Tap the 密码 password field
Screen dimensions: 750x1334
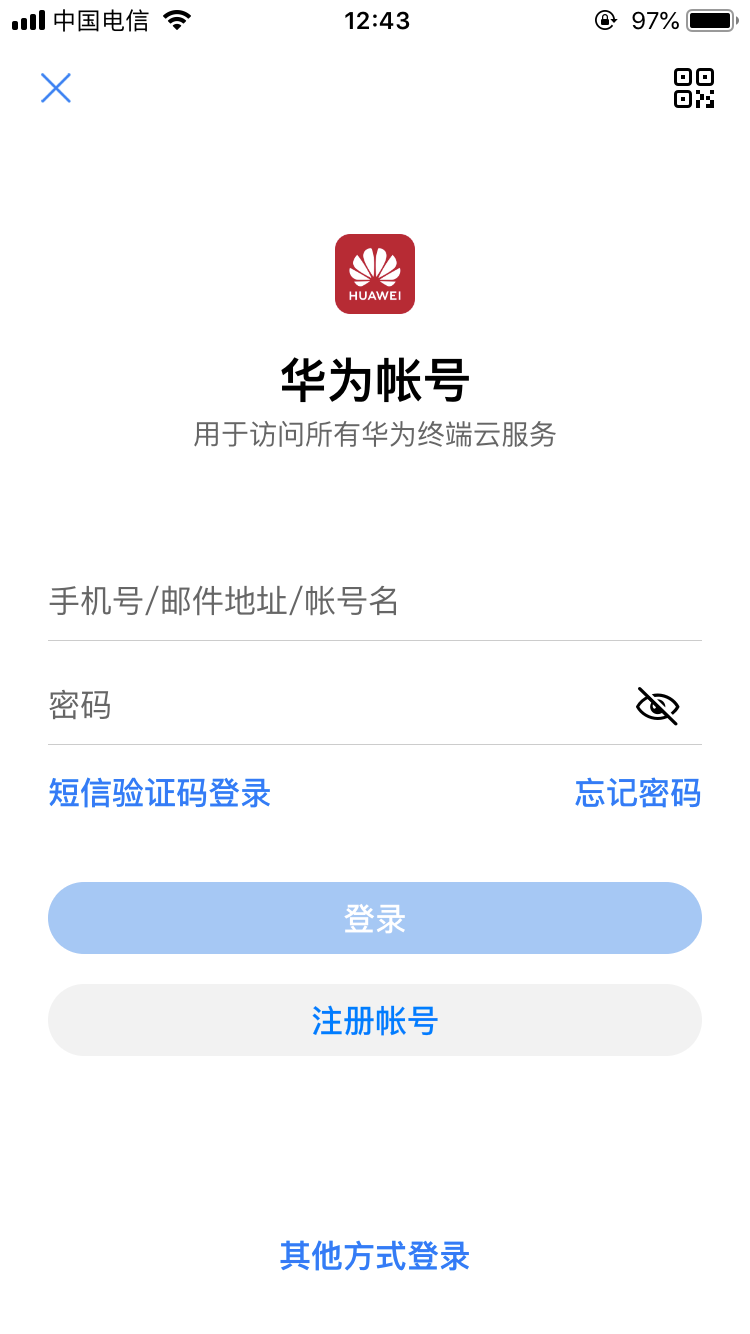pos(330,706)
